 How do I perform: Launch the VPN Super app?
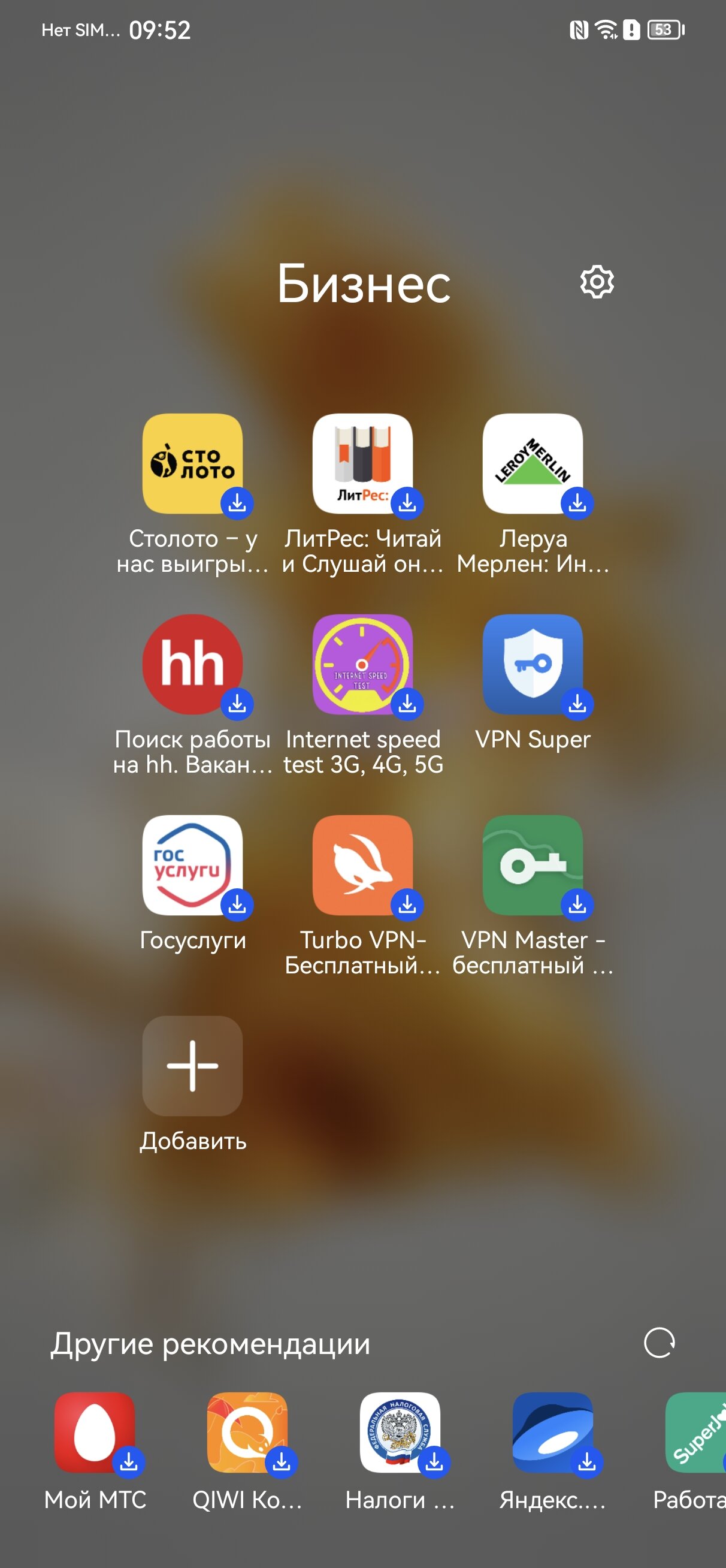click(x=533, y=664)
